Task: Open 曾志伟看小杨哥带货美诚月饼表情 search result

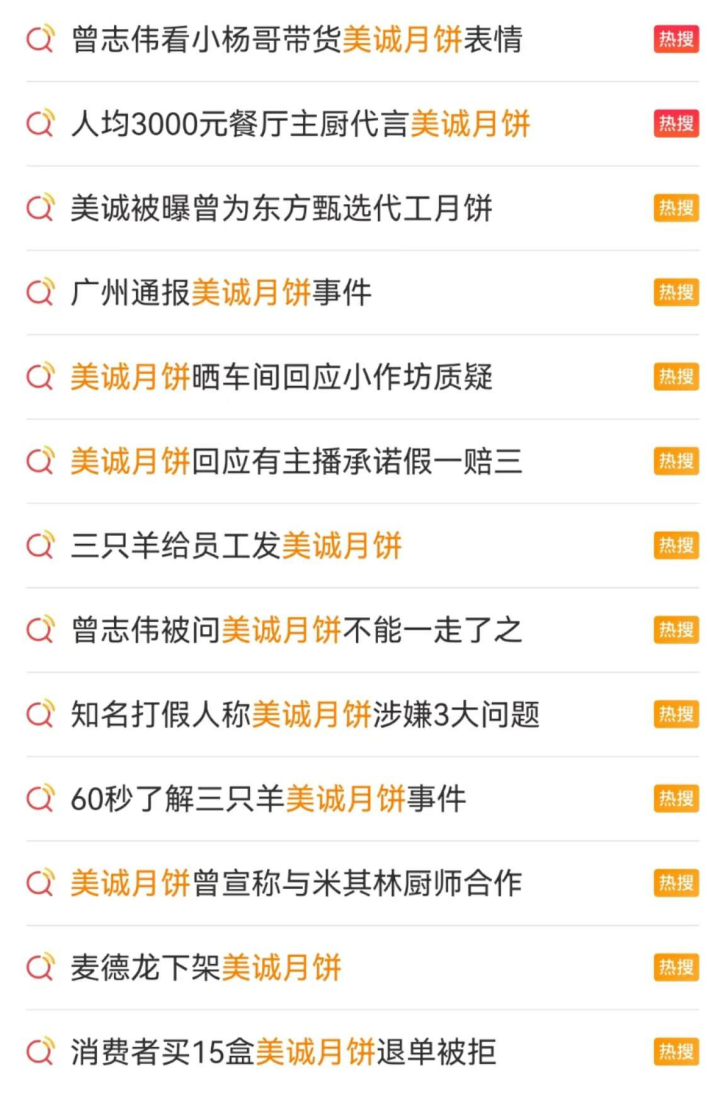Action: point(297,40)
